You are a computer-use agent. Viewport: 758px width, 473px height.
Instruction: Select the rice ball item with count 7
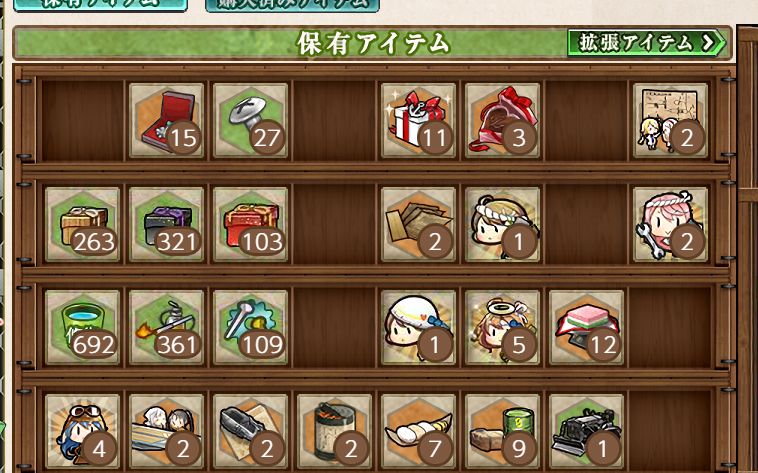[418, 431]
